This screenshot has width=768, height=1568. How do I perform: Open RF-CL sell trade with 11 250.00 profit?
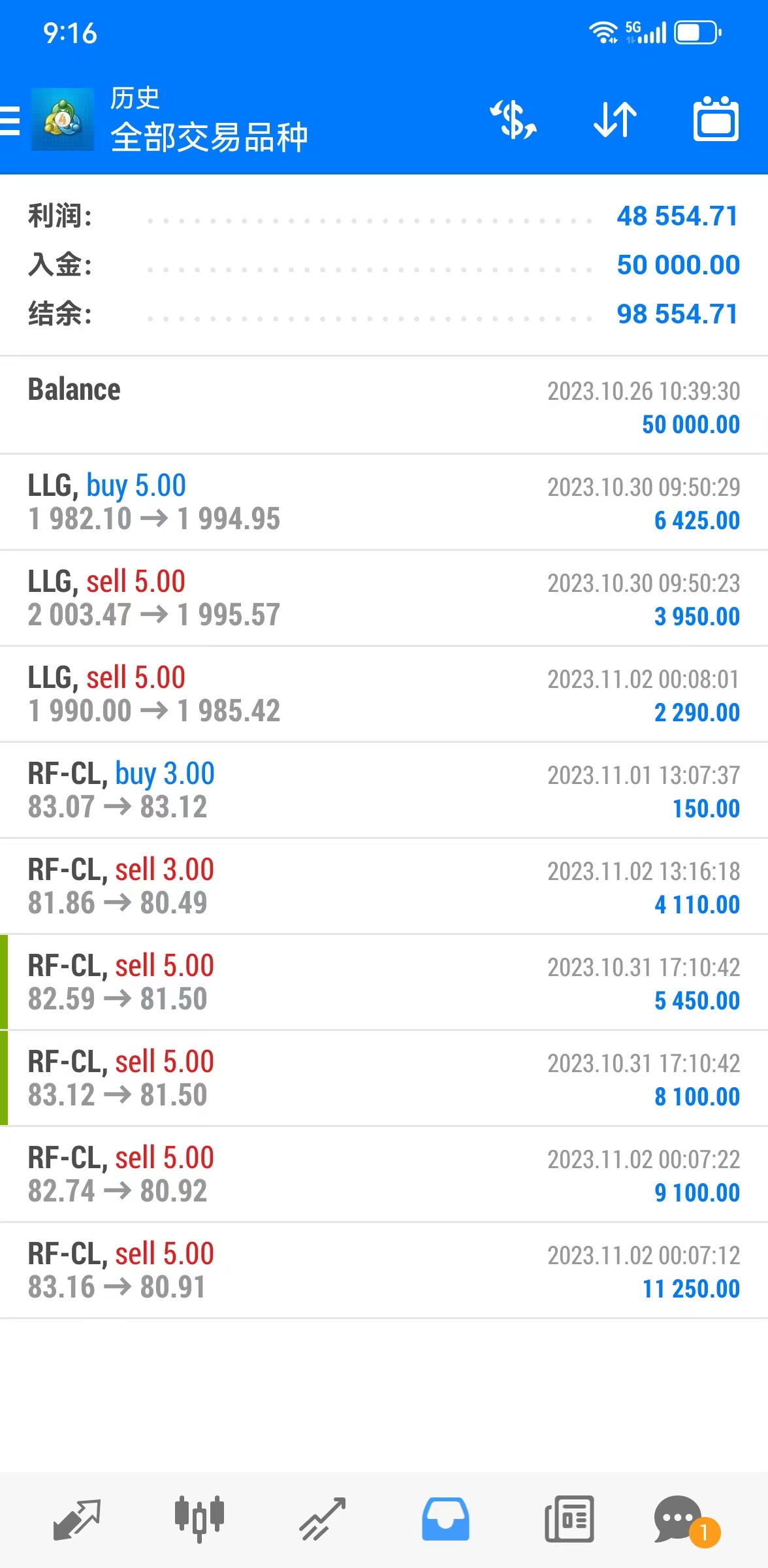point(384,1270)
